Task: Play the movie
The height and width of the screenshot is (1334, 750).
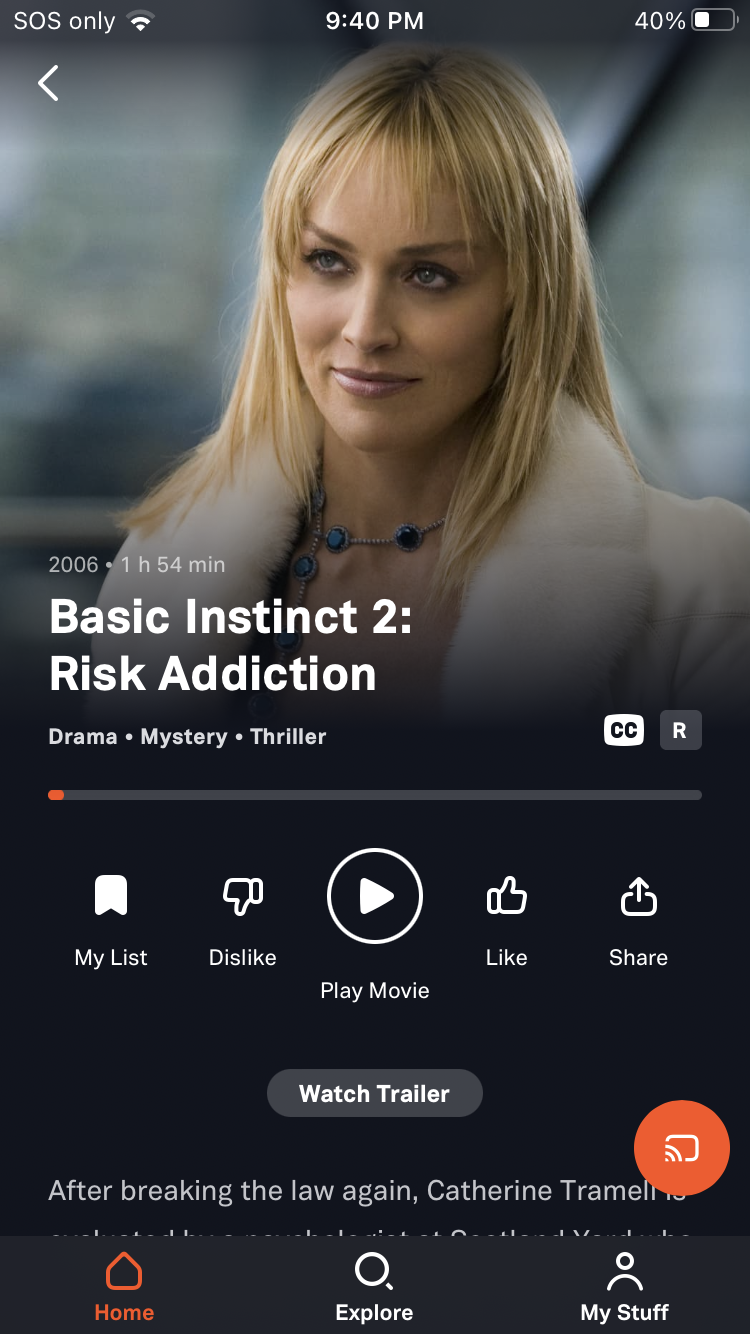Action: click(x=375, y=897)
